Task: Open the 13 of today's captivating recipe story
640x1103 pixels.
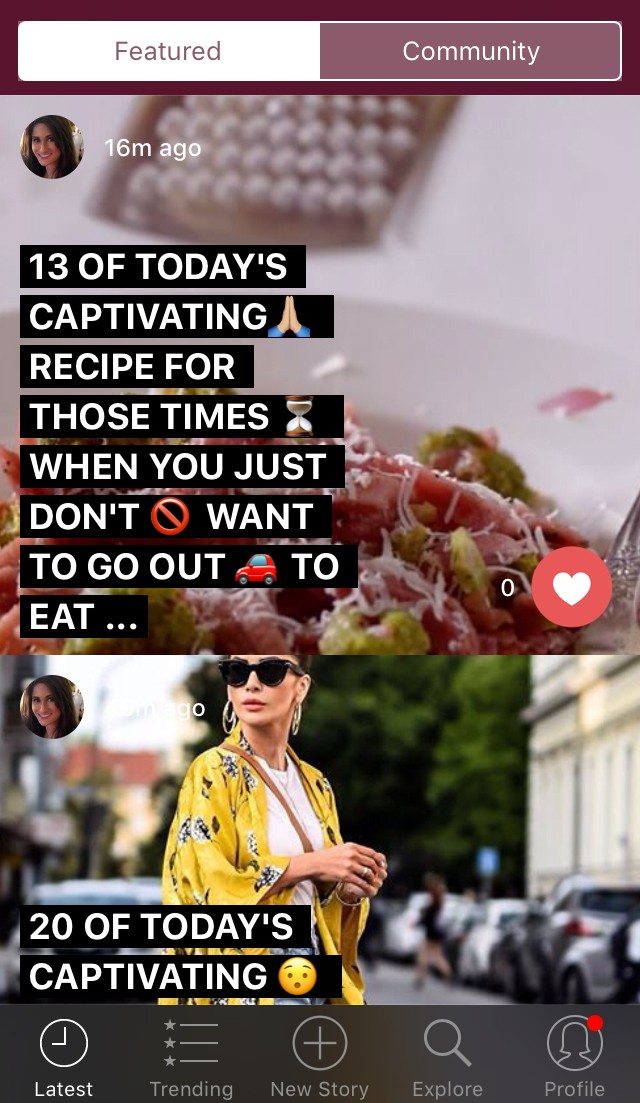Action: (x=185, y=442)
